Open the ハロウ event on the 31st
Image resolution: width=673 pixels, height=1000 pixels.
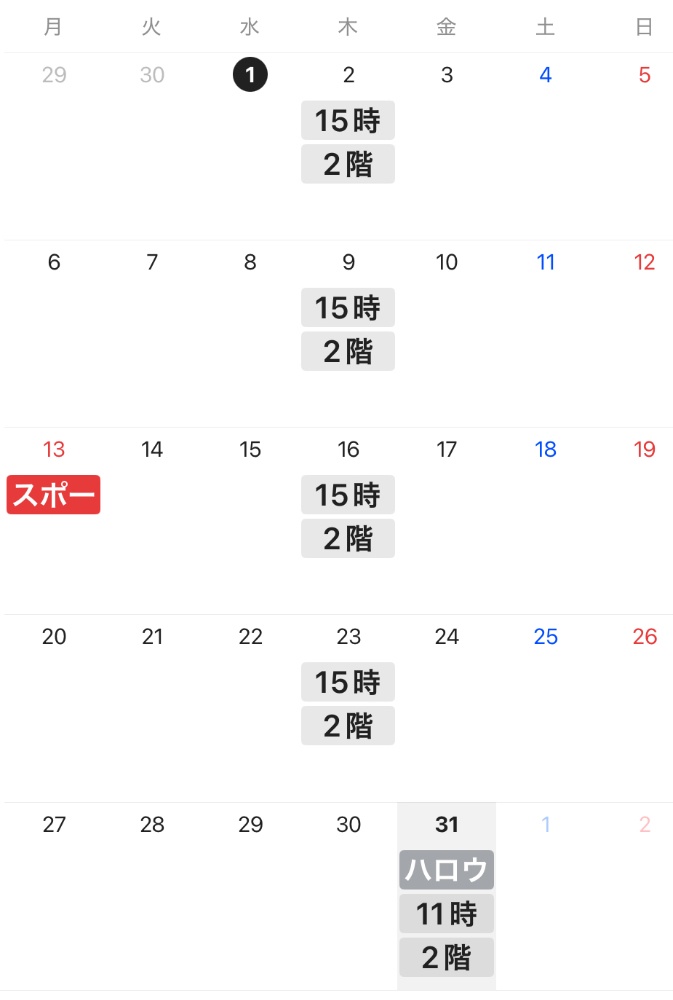[446, 870]
